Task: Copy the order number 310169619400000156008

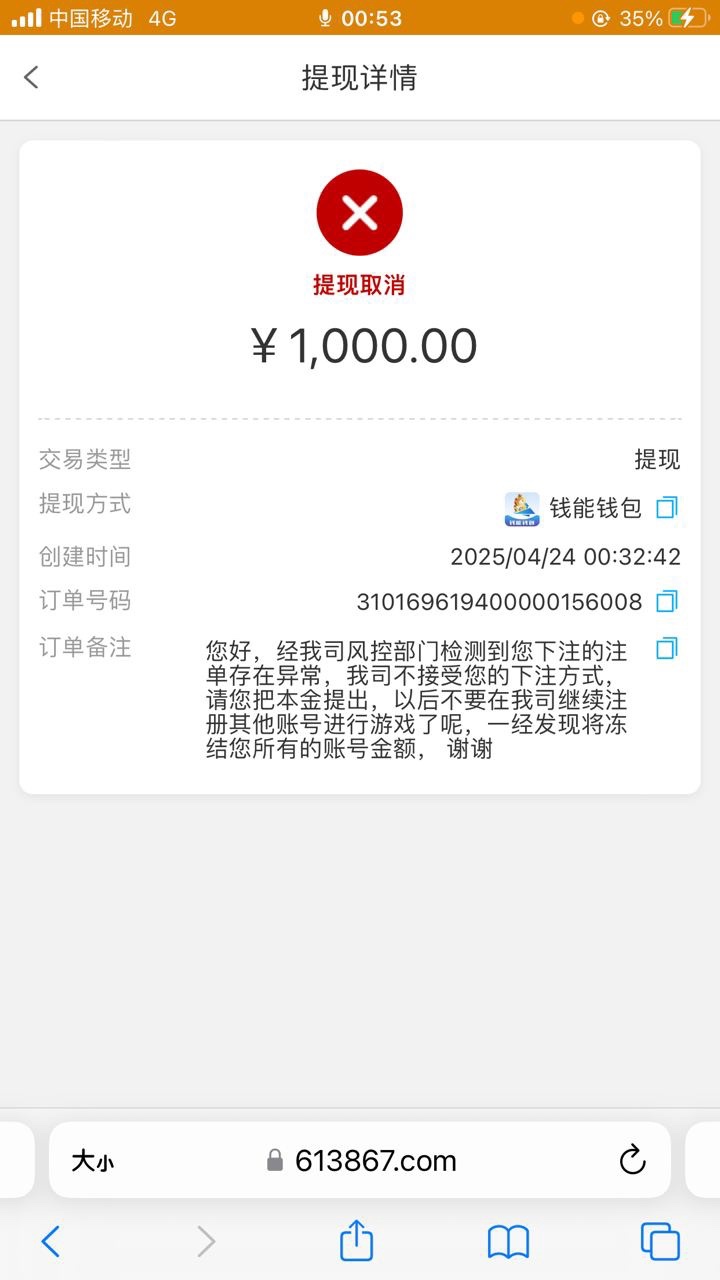Action: [x=667, y=601]
